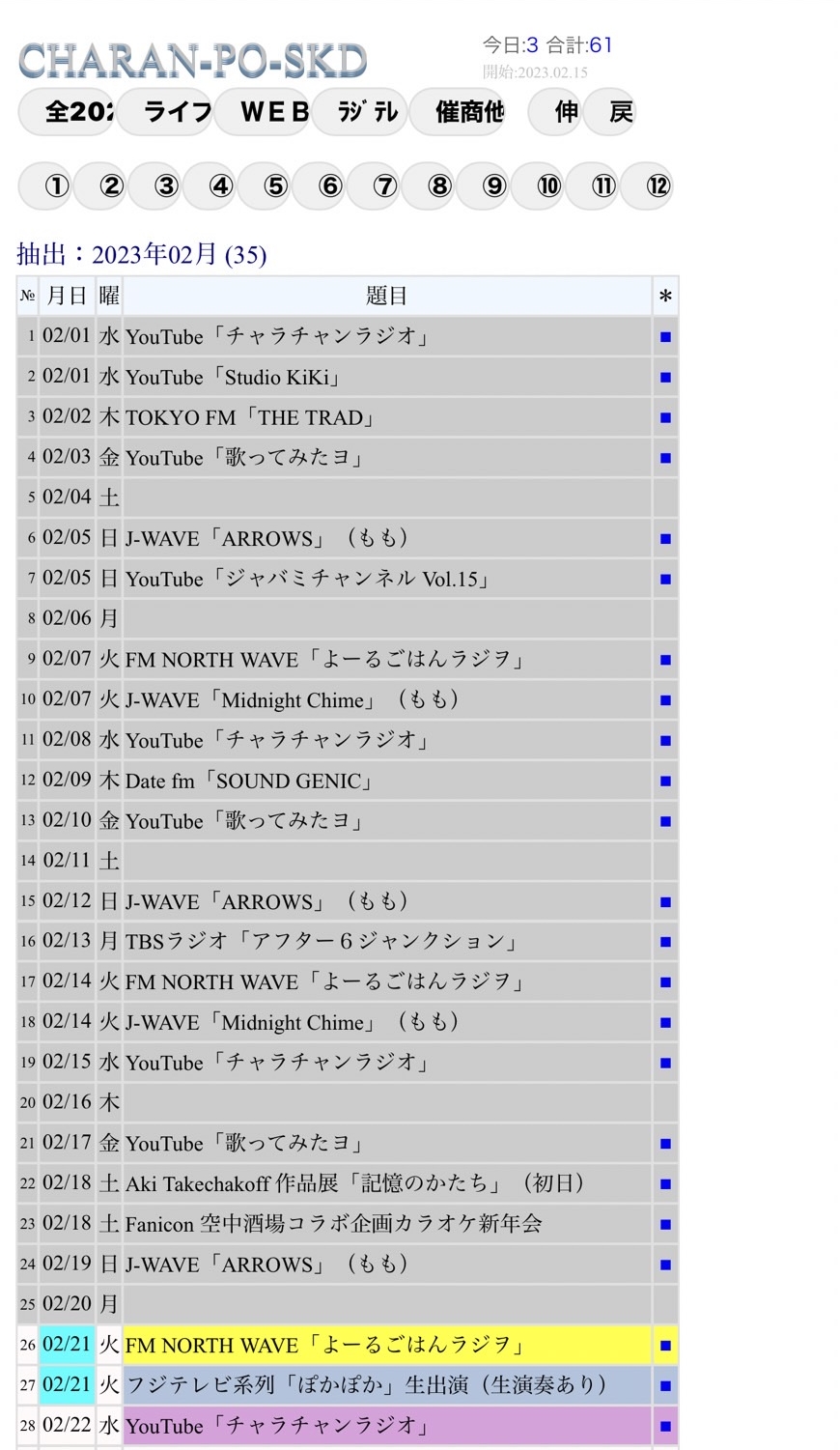Open blue square for フジテレビ系列「ぽかぽか」row
Image resolution: width=840 pixels, height=1450 pixels.
[x=665, y=1385]
